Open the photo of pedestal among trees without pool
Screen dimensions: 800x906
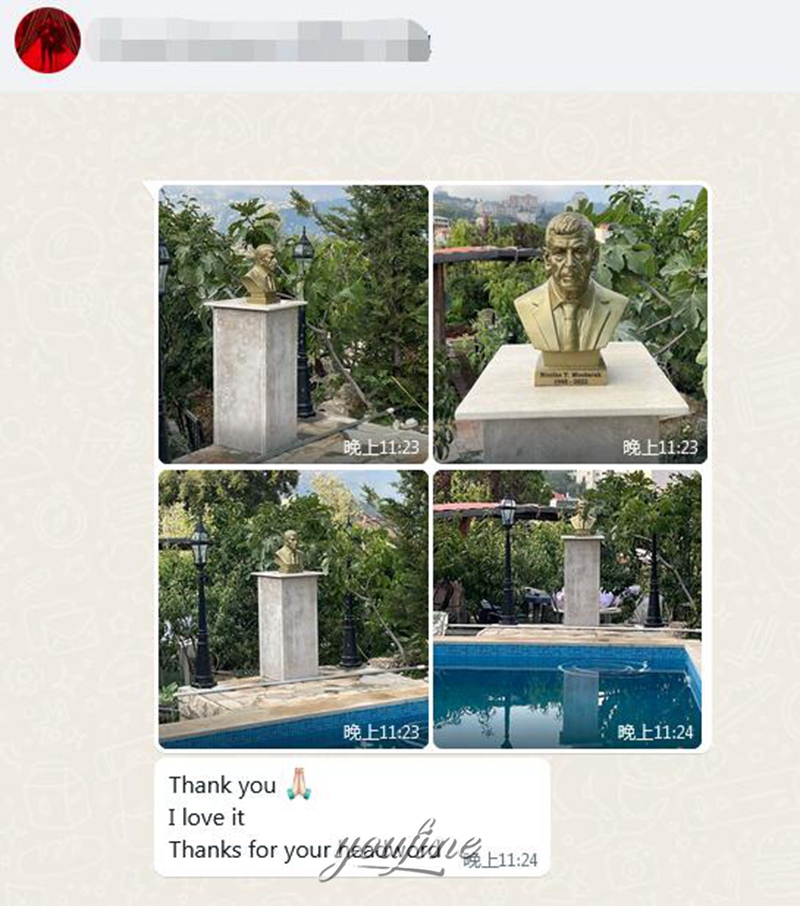(x=293, y=324)
